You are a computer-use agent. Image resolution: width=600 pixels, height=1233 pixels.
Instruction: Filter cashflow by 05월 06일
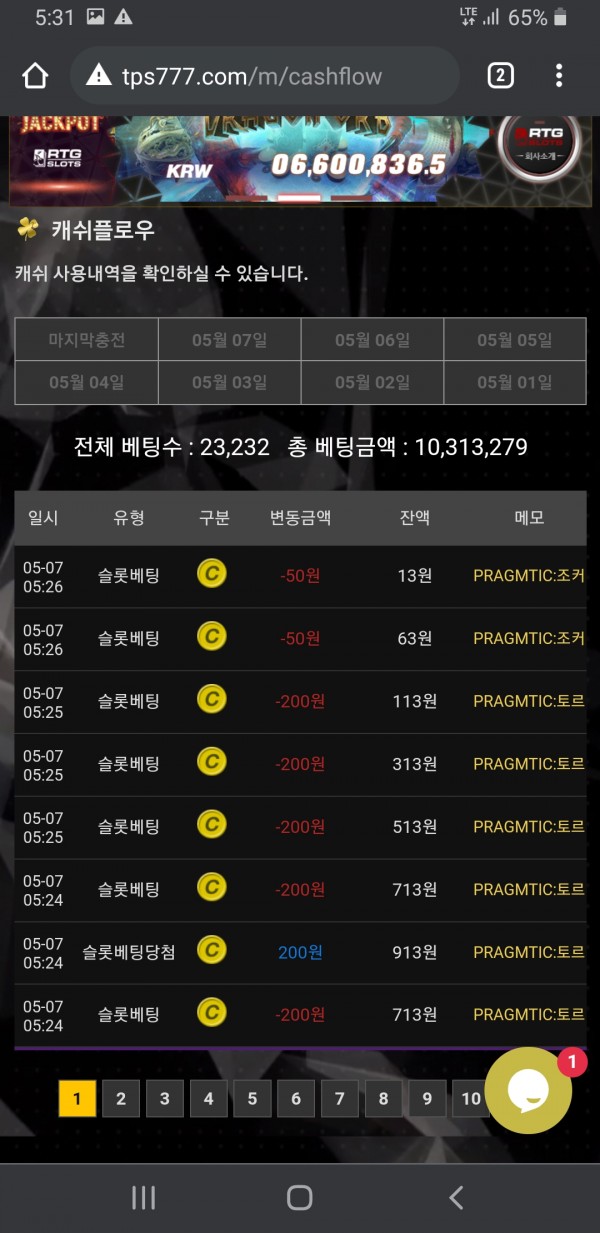372,340
